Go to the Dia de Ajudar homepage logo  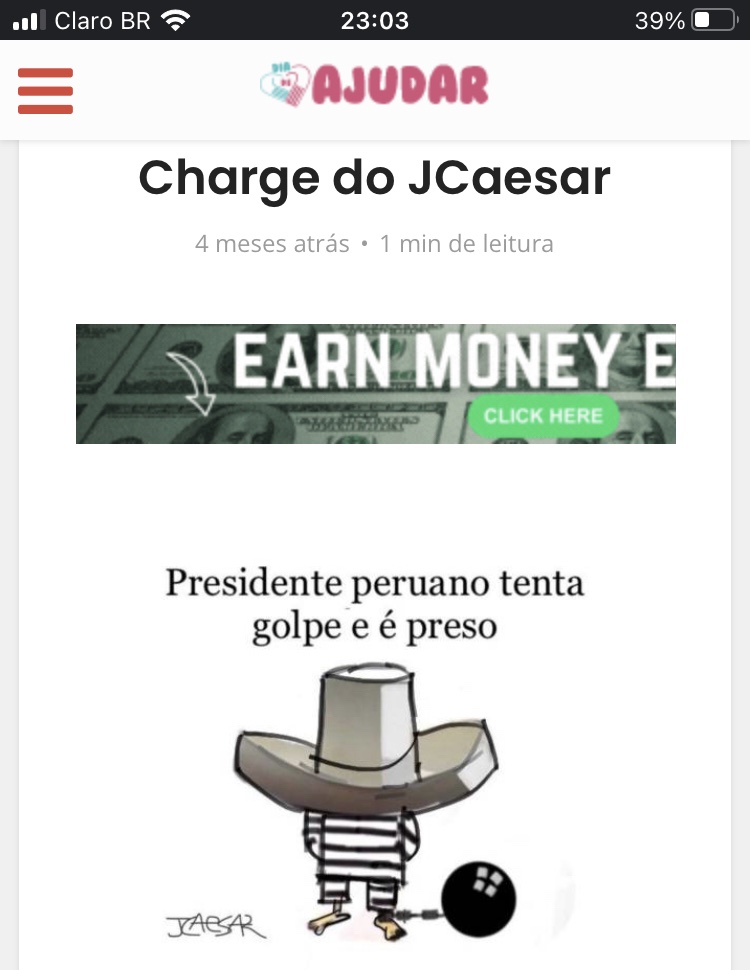point(374,86)
